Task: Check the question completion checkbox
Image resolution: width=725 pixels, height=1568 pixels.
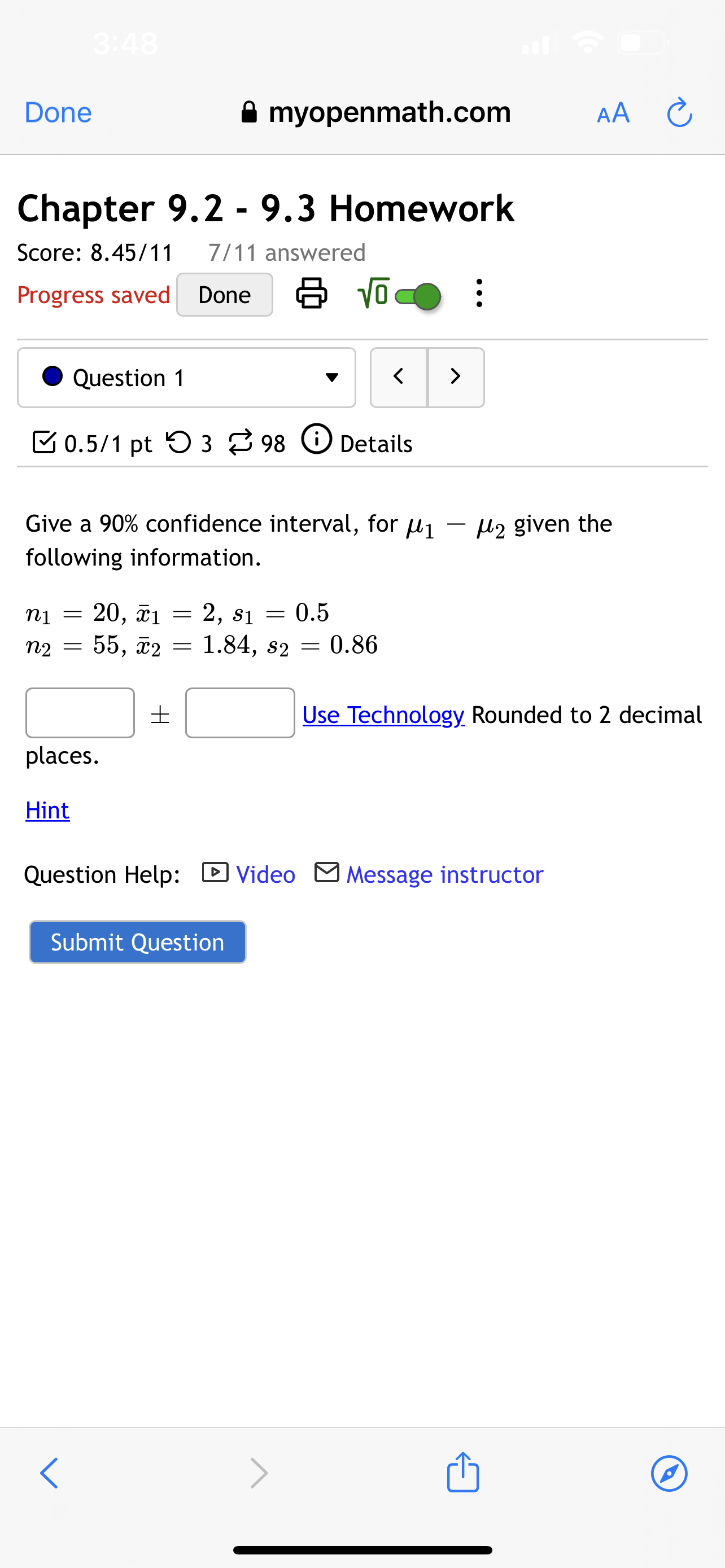Action: pos(45,443)
